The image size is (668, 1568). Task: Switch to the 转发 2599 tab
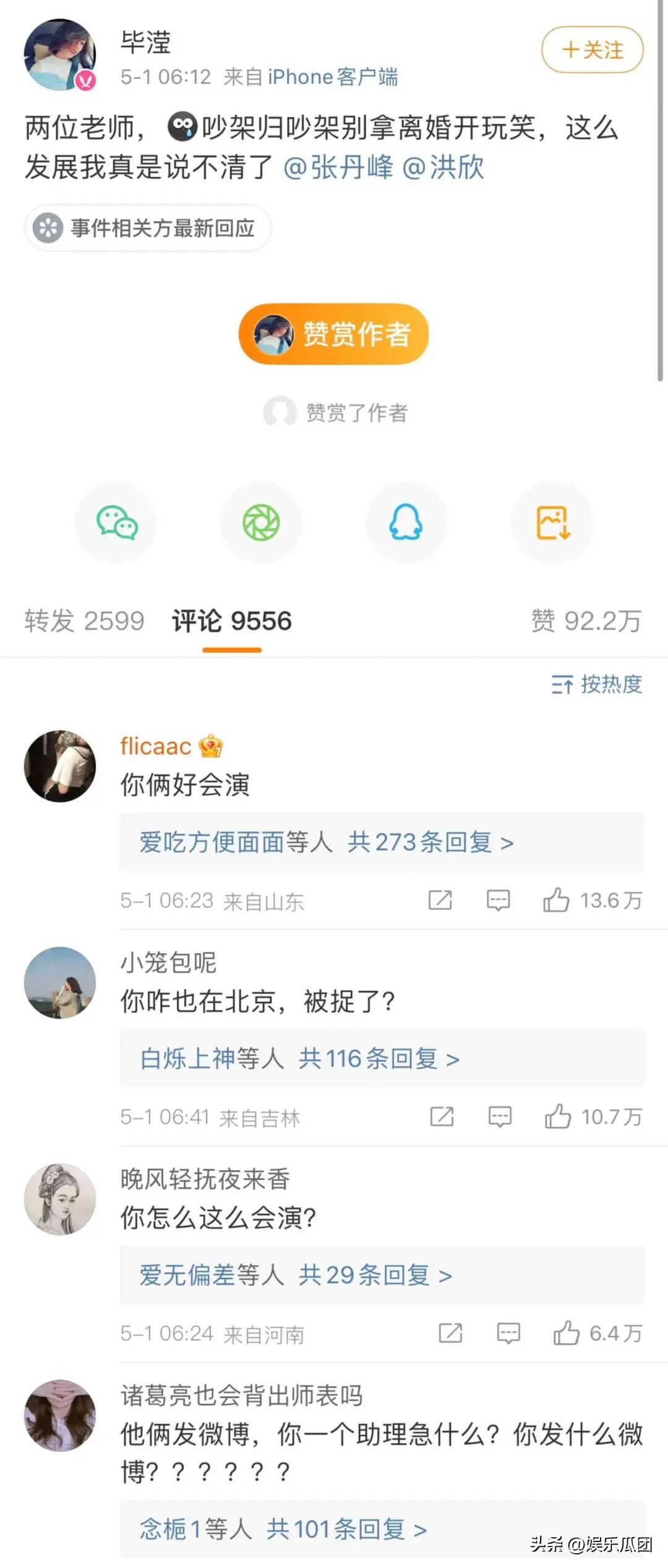[x=84, y=621]
